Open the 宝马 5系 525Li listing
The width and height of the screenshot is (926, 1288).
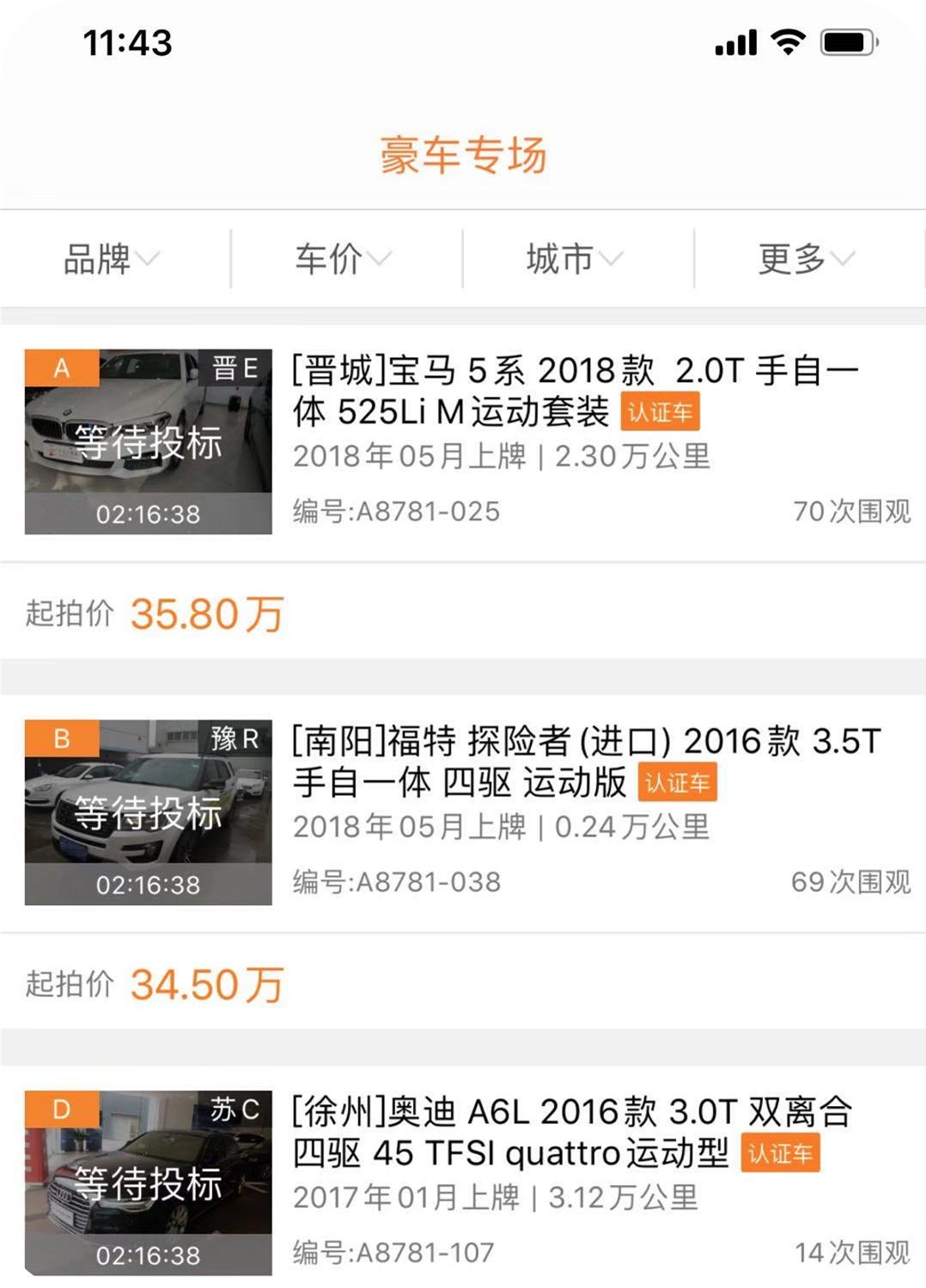coord(575,391)
